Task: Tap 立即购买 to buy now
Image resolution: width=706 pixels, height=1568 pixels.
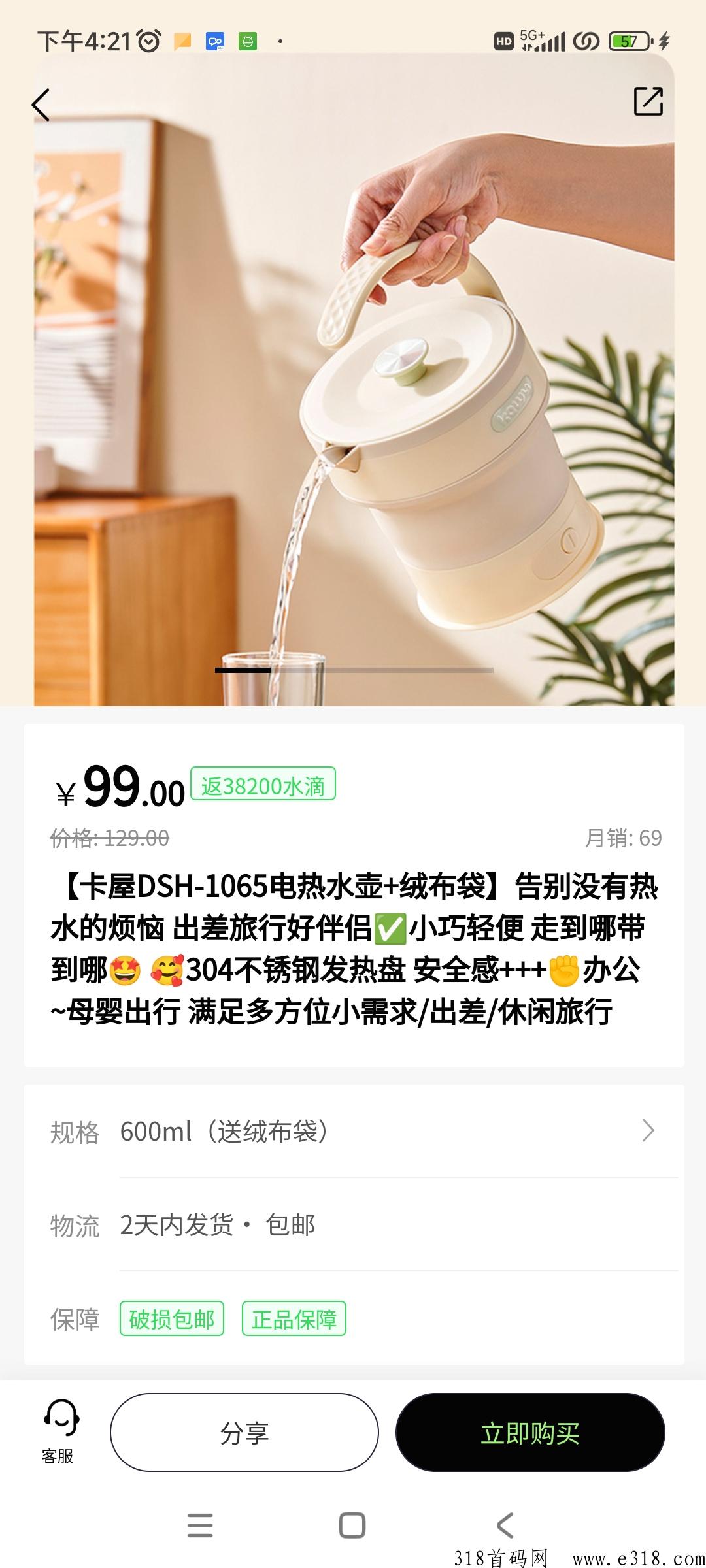Action: tap(530, 1433)
